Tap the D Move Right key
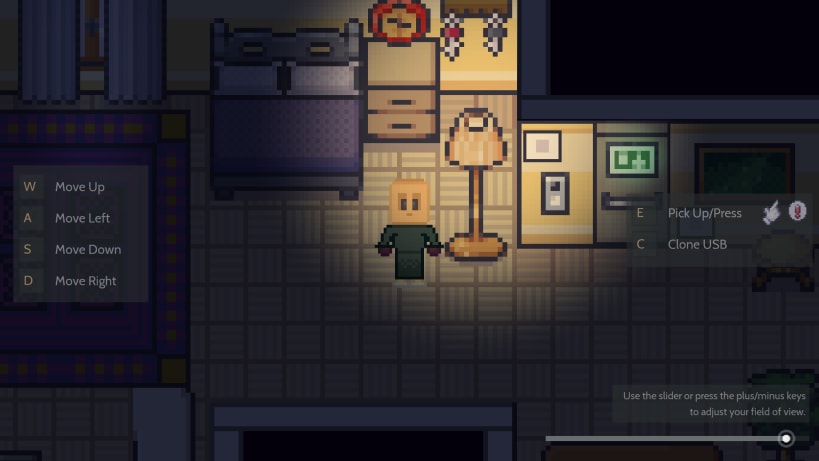 (30, 281)
